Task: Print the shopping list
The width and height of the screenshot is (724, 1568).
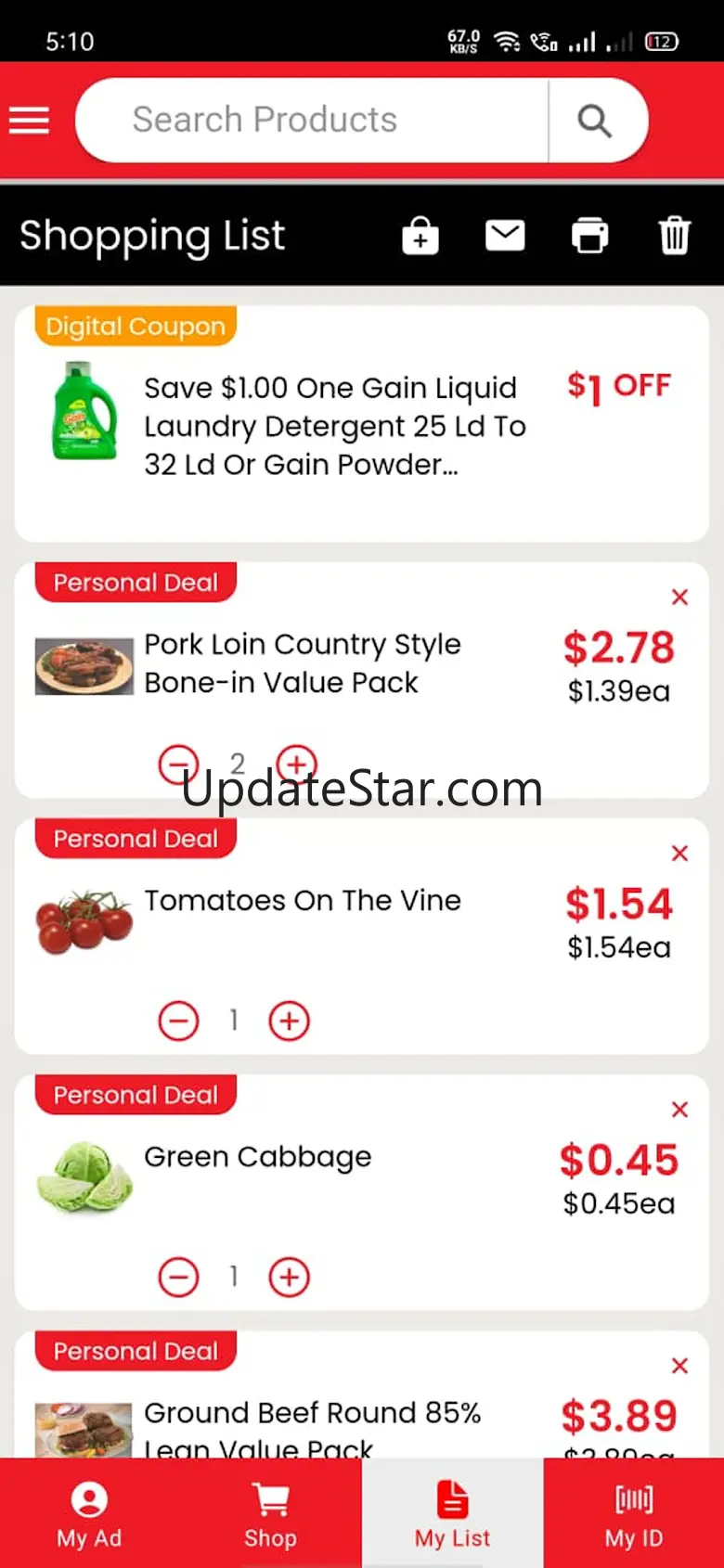Action: [x=589, y=236]
